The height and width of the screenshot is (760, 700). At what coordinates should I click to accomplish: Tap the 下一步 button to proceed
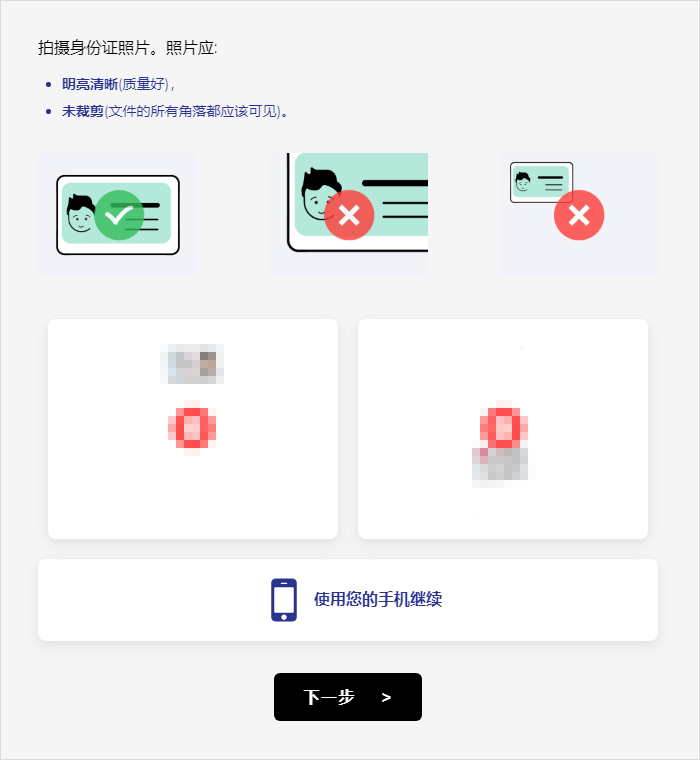(347, 697)
